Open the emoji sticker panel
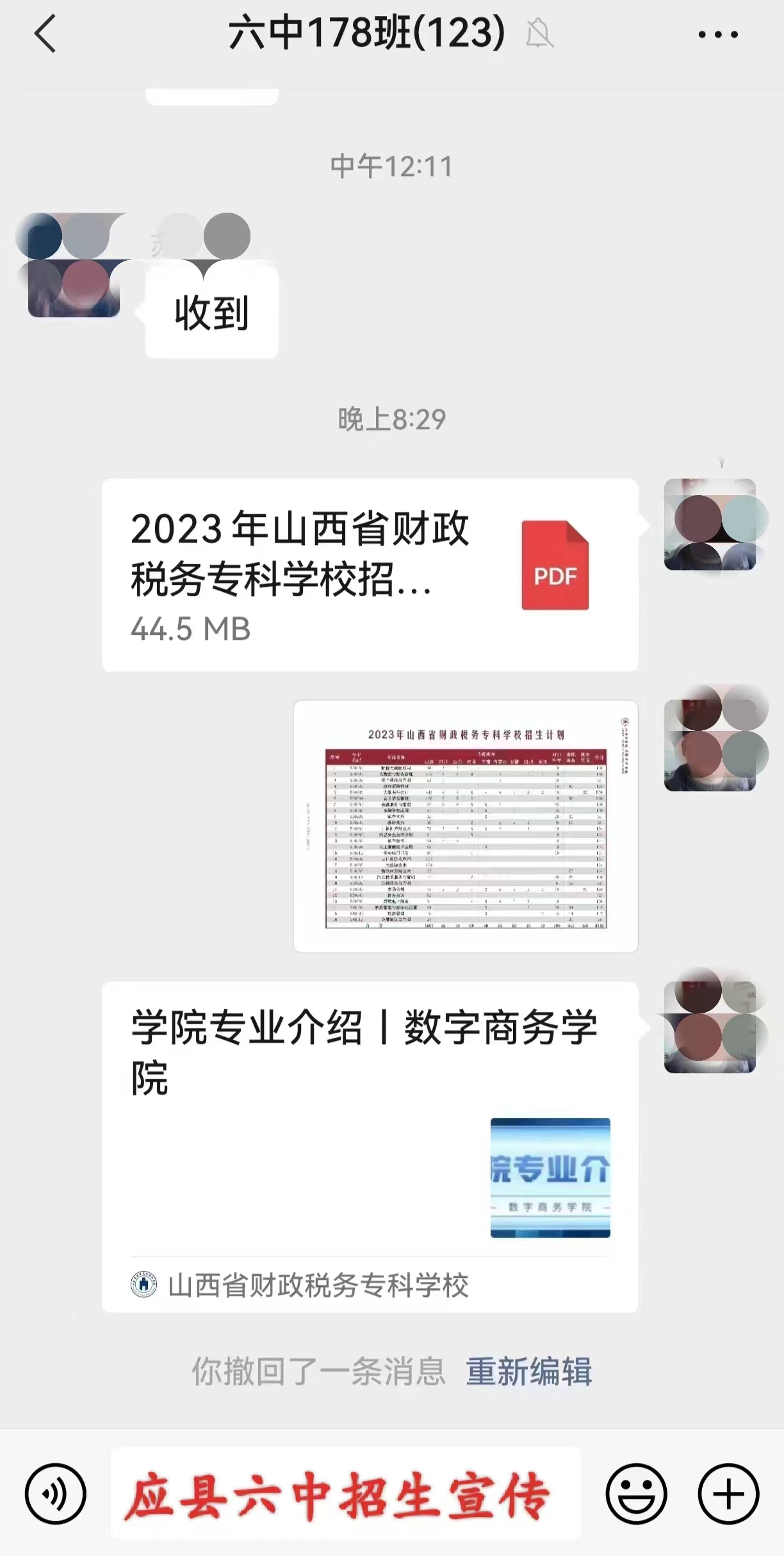The height and width of the screenshot is (1556, 784). [636, 1494]
